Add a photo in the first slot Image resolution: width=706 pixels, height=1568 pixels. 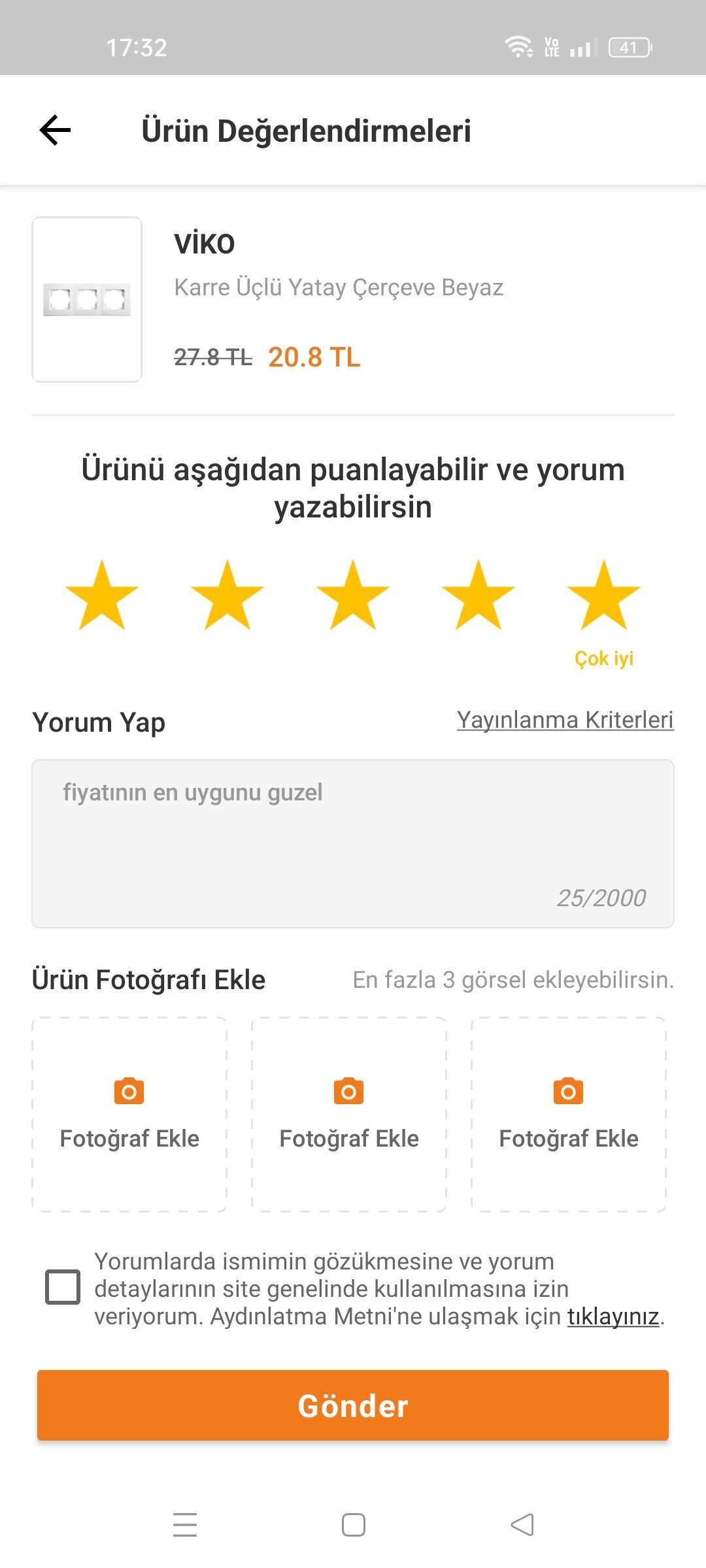coord(129,1114)
